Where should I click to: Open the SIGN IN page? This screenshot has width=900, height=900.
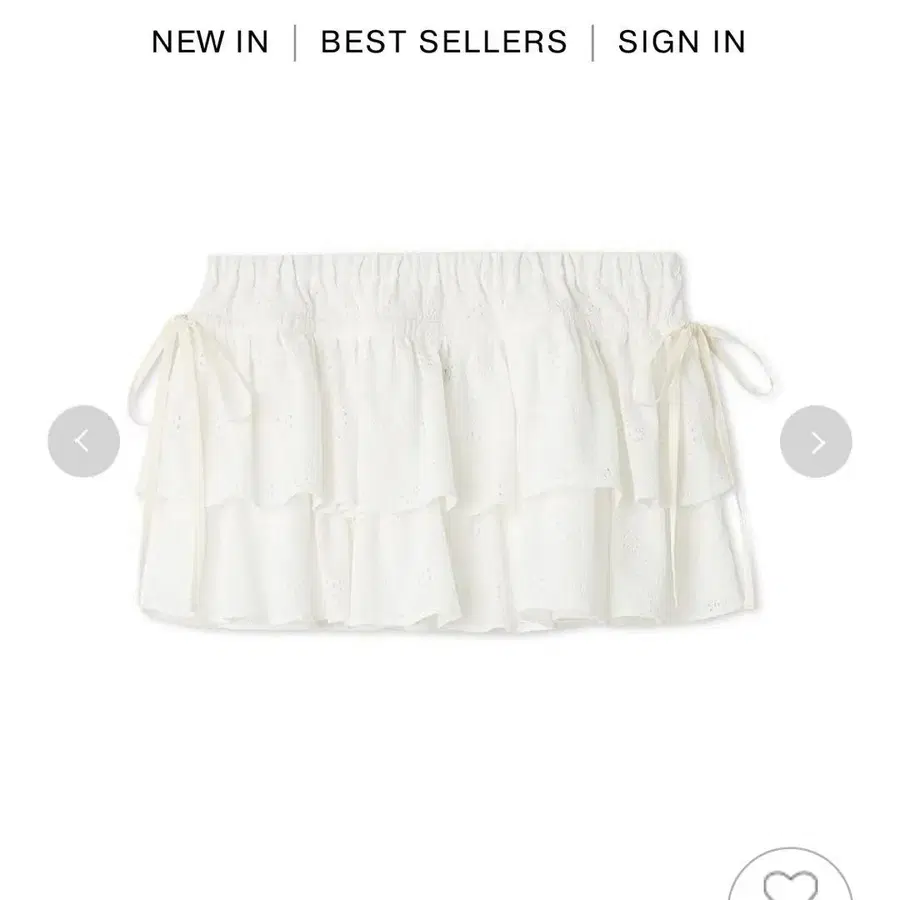[682, 42]
